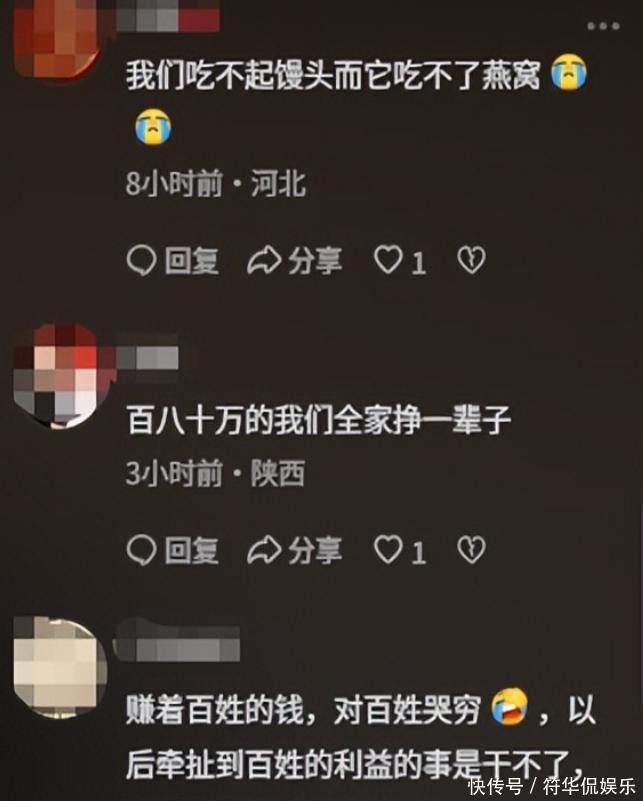The height and width of the screenshot is (801, 643).
Task: Share the 陕西 comment 百八十万
Action: click(295, 550)
